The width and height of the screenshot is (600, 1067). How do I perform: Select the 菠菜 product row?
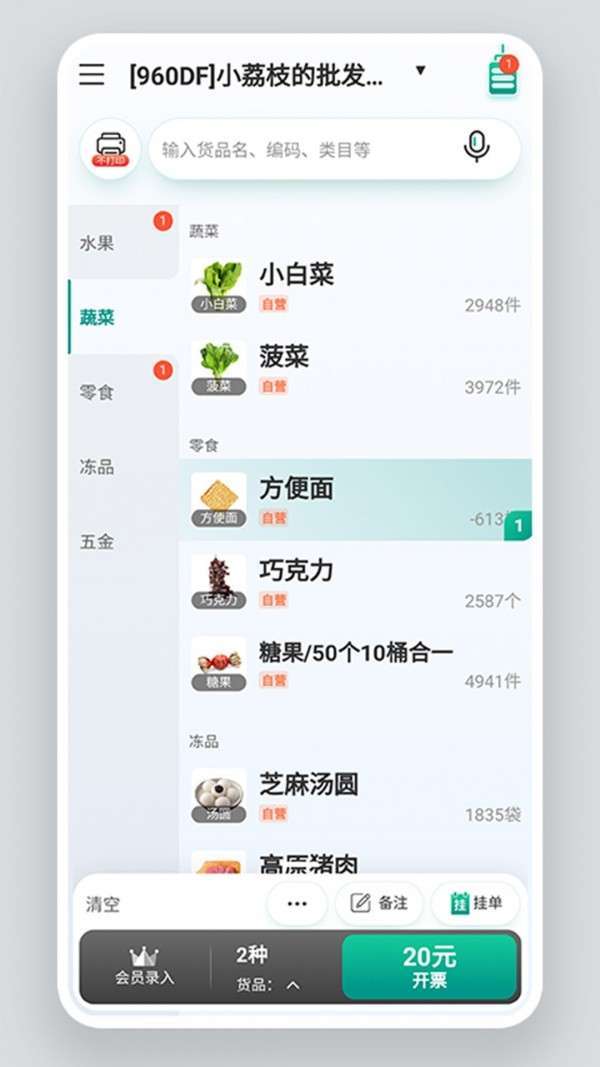click(355, 368)
